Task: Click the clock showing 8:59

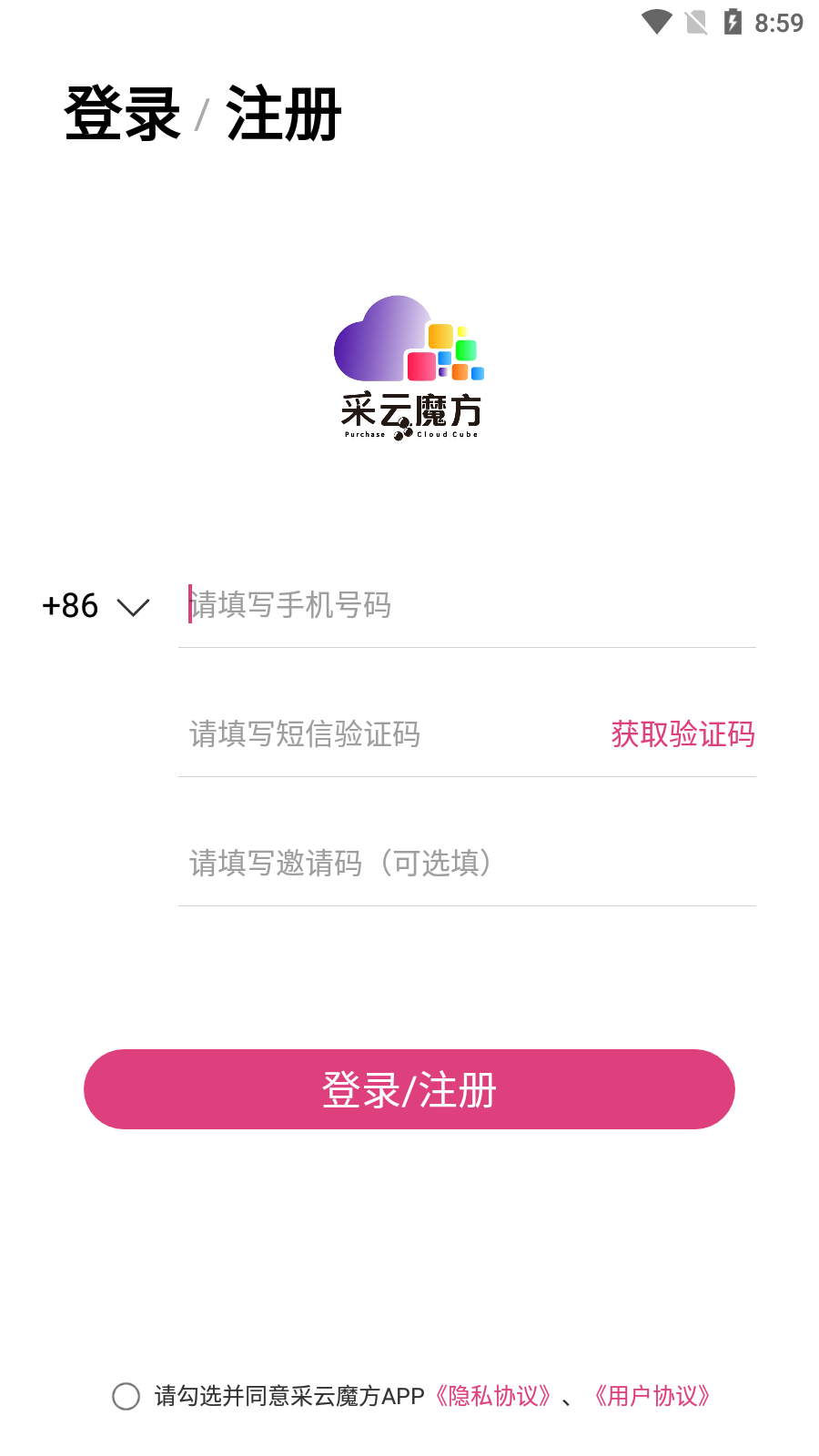Action: [x=780, y=21]
